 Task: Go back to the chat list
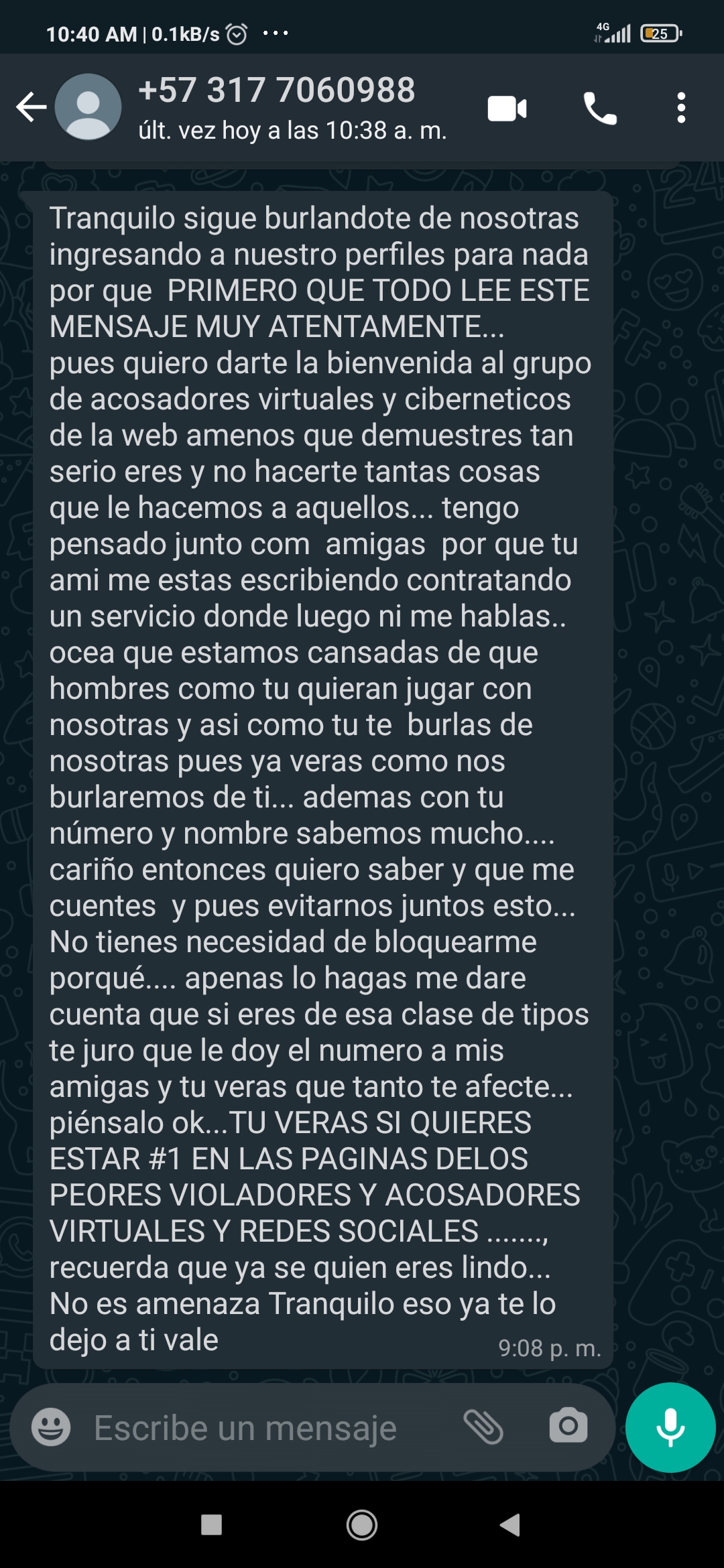(31, 107)
